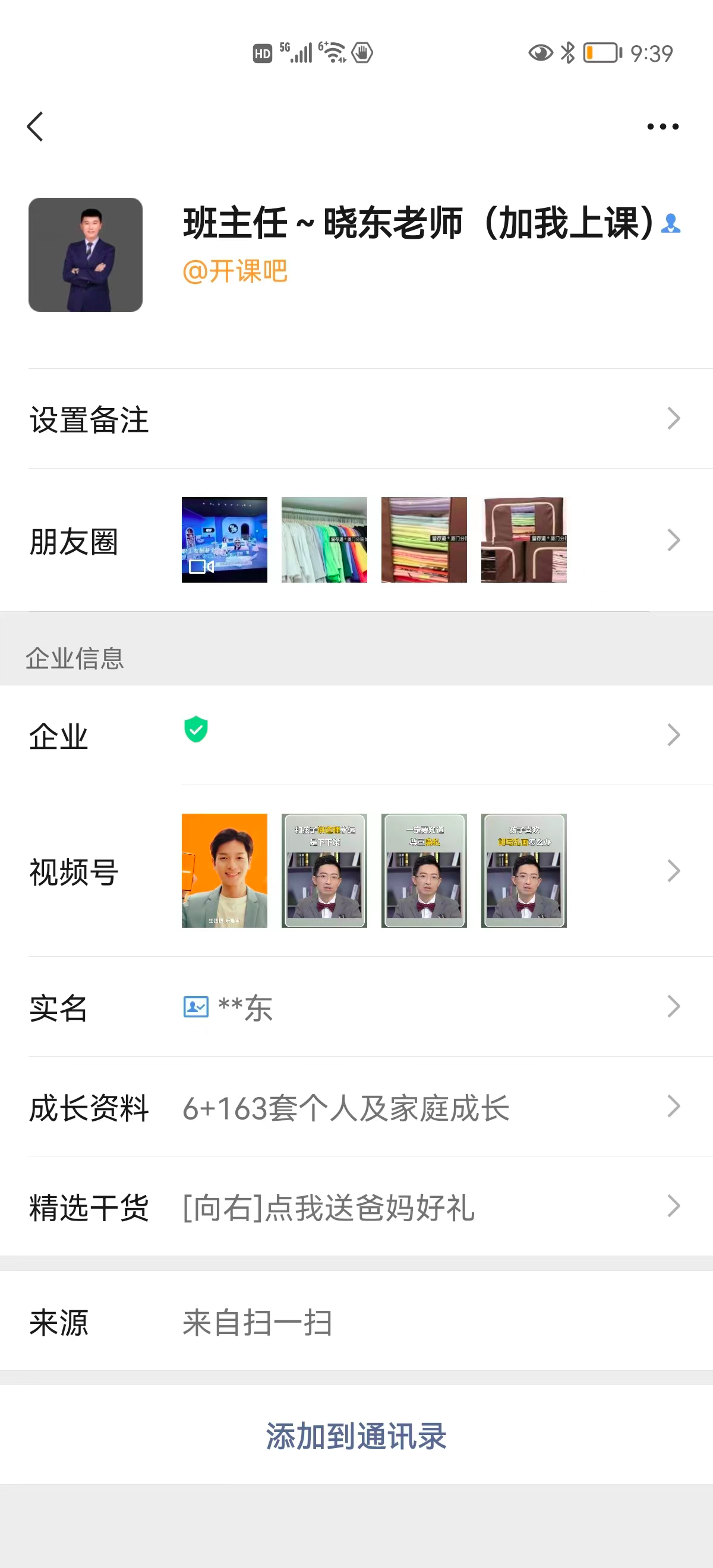Open the 精选干货 featured content entry
This screenshot has width=713, height=1568.
point(356,1207)
